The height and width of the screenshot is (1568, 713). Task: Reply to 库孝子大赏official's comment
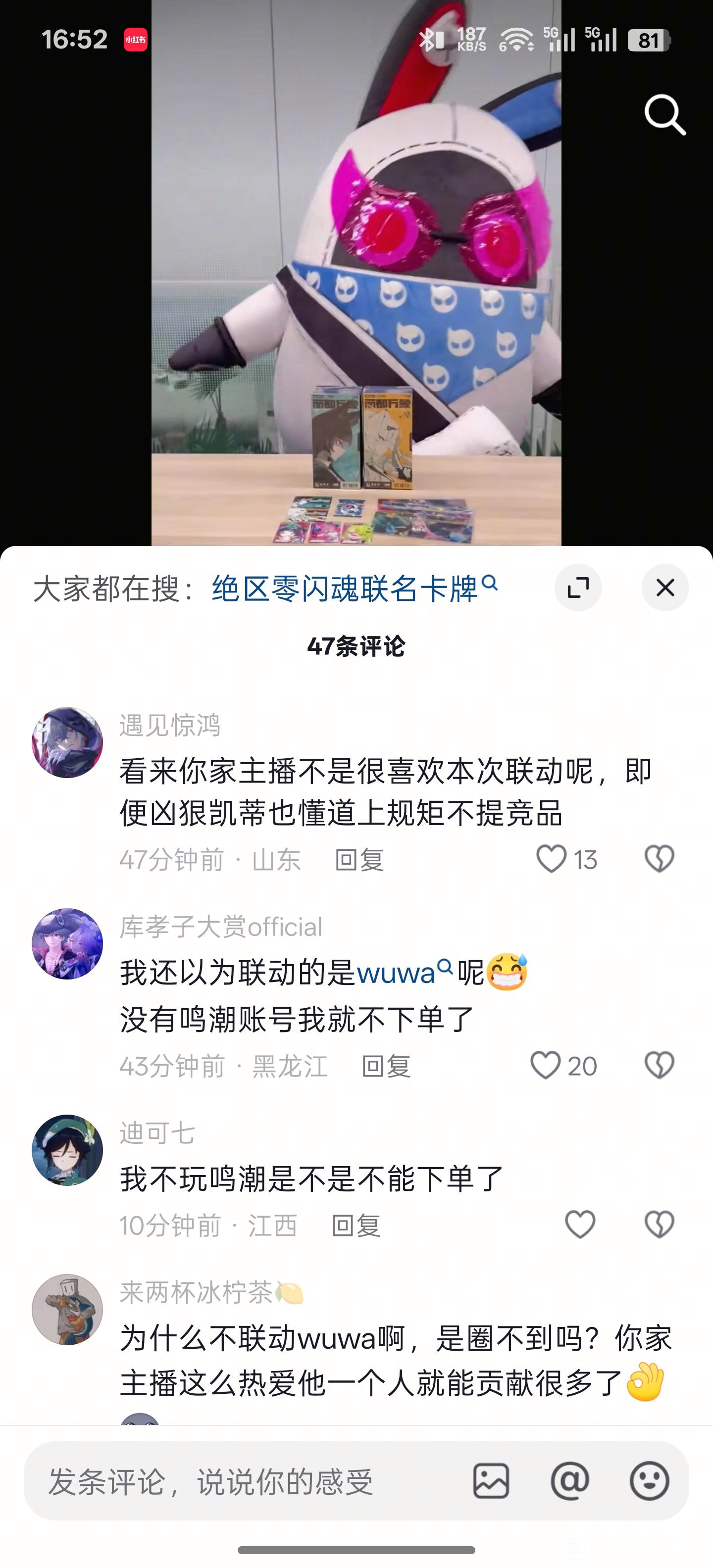tap(386, 1066)
